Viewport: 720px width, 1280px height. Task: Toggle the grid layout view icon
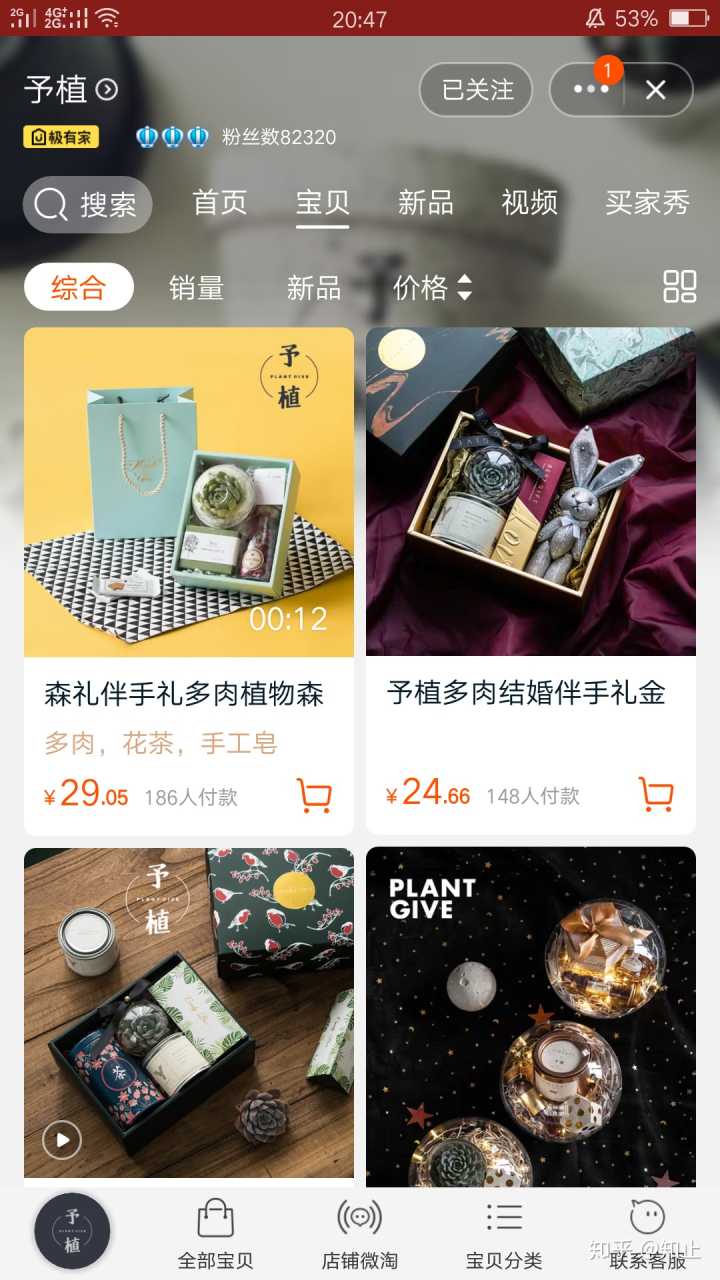[680, 287]
